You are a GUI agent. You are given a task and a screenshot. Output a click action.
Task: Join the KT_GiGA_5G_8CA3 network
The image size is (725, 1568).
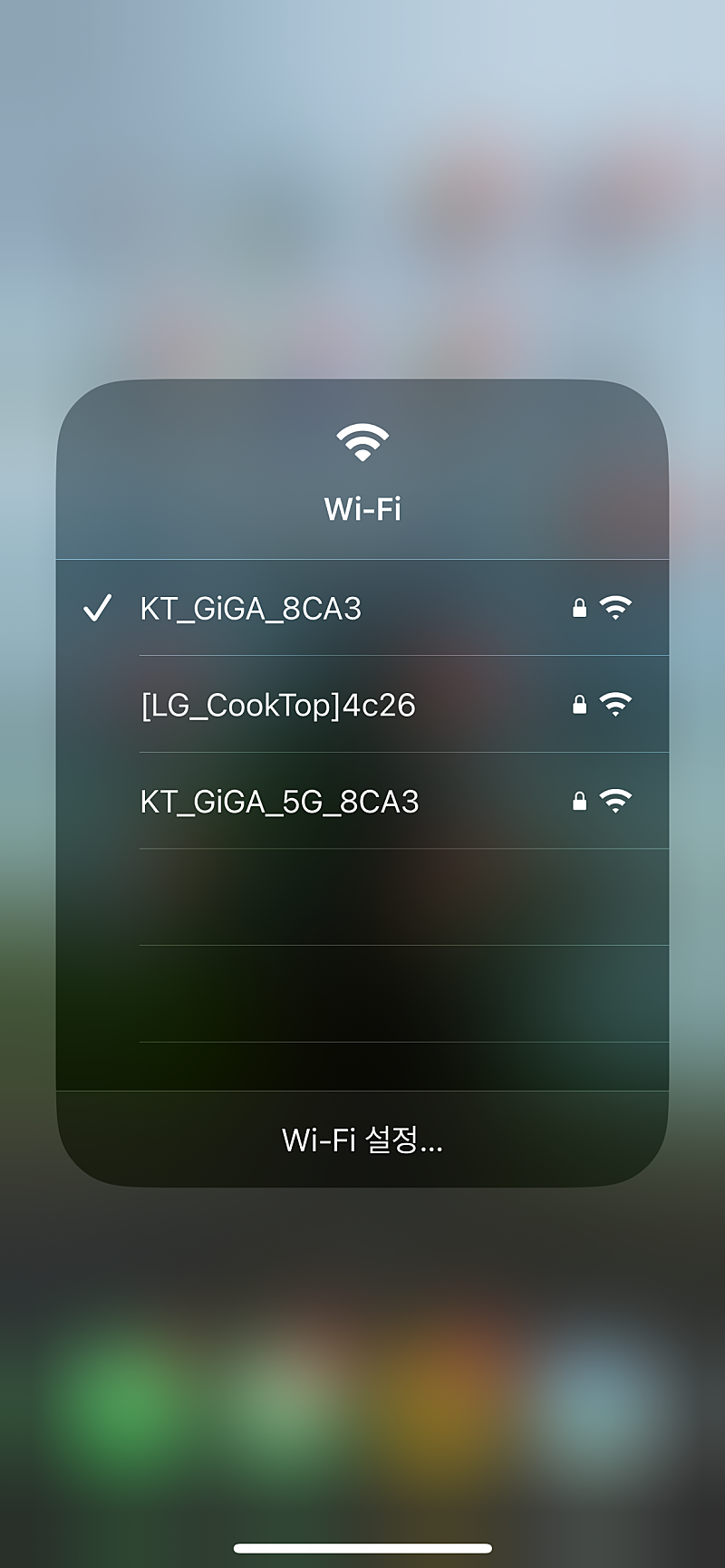click(280, 802)
